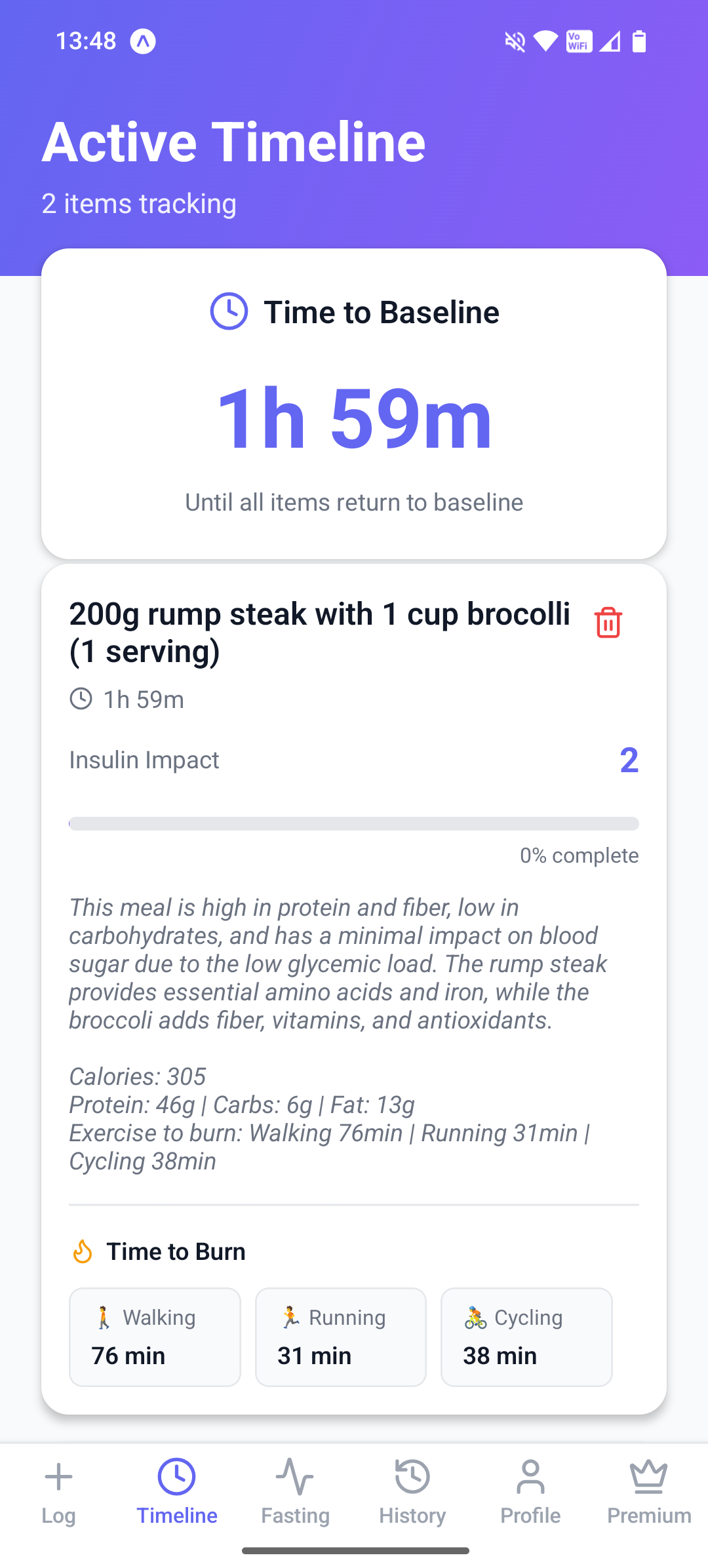
Task: Open the Log tab
Action: [59, 1493]
